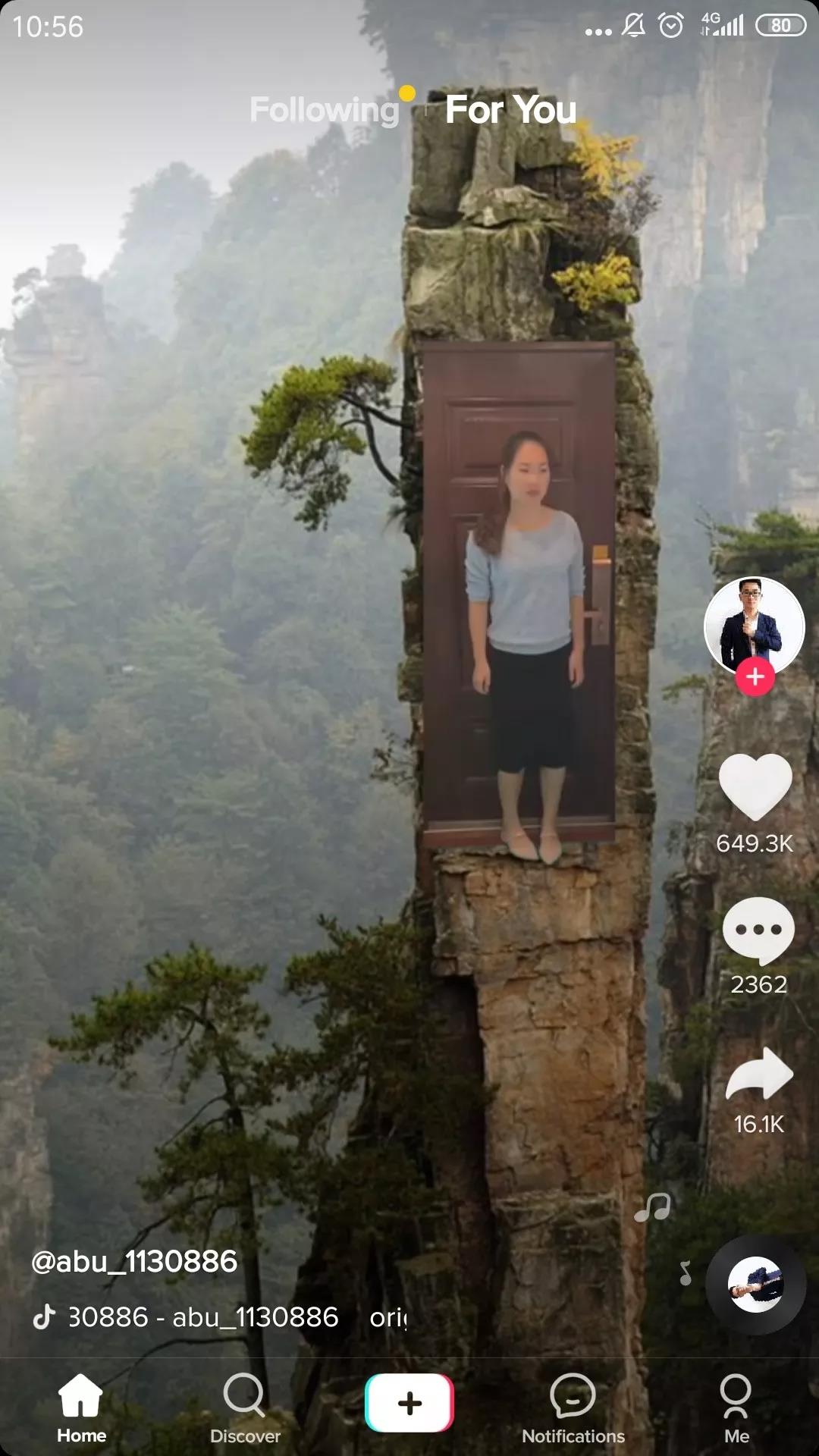The image size is (819, 1456).
Task: Open the spinning sound disc
Action: (755, 1285)
